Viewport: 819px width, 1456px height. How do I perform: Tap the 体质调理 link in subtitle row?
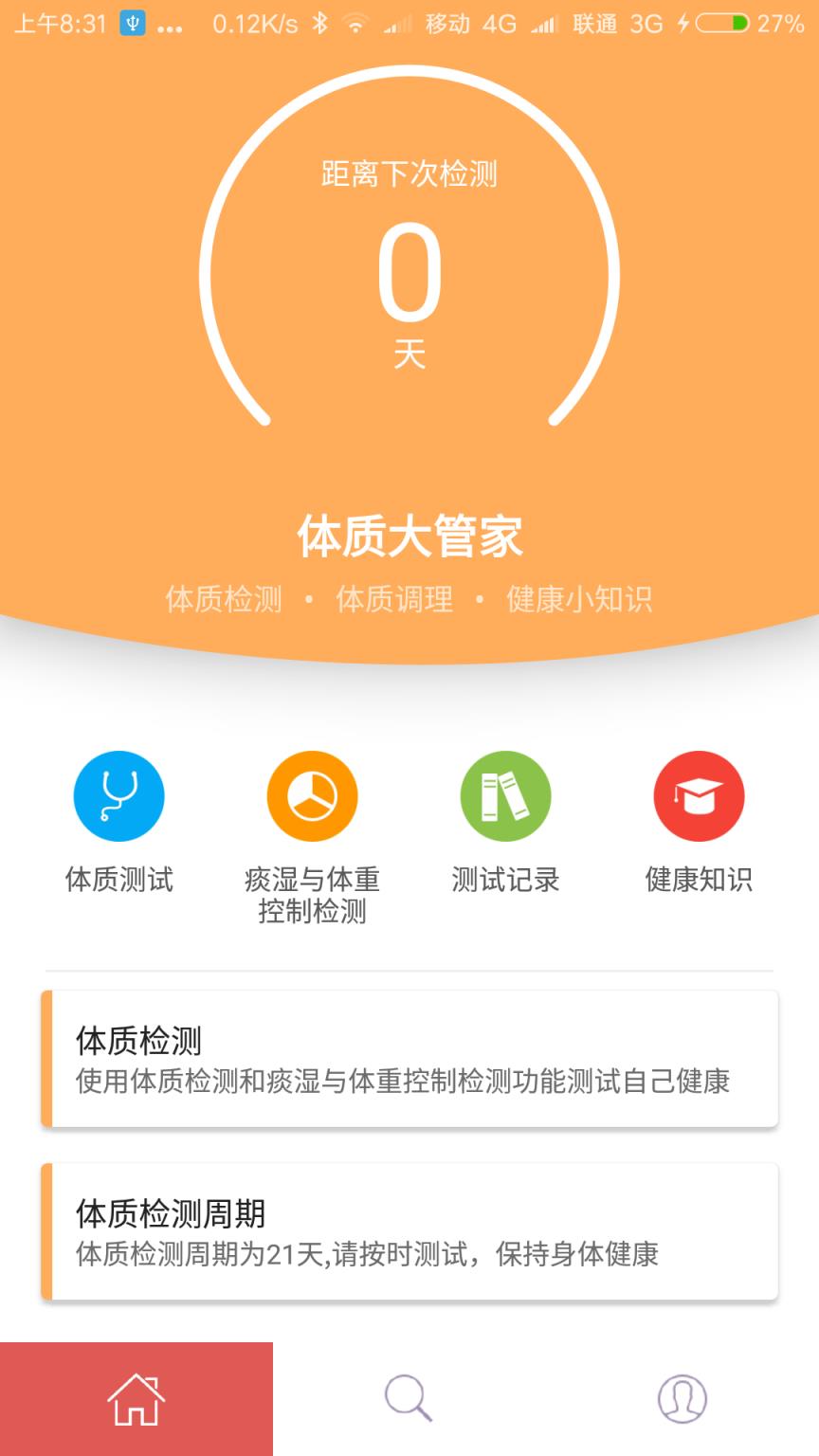click(x=395, y=598)
